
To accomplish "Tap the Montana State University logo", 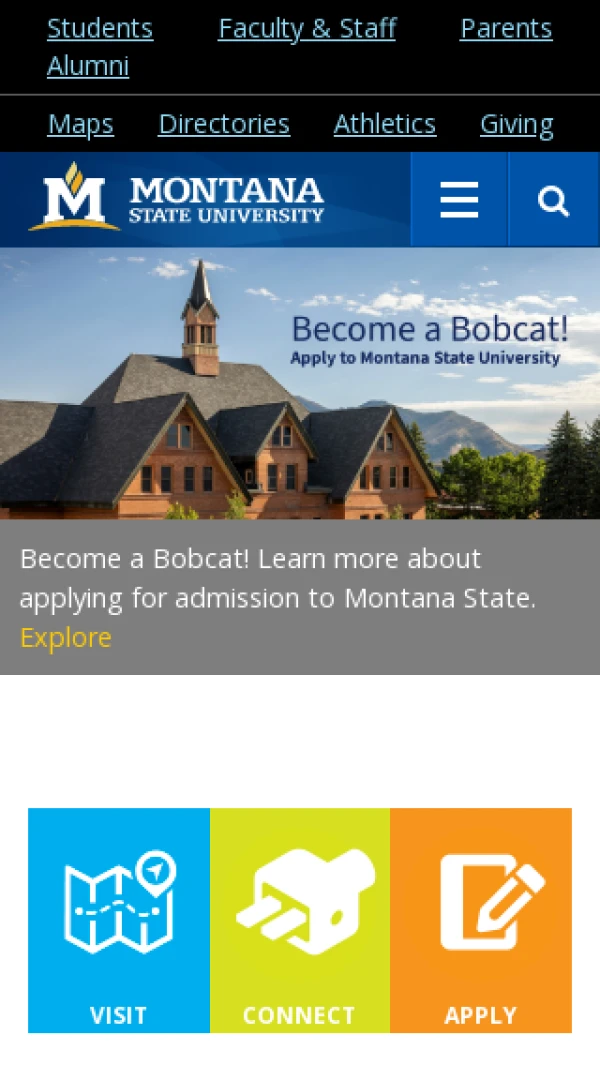I will click(x=177, y=198).
